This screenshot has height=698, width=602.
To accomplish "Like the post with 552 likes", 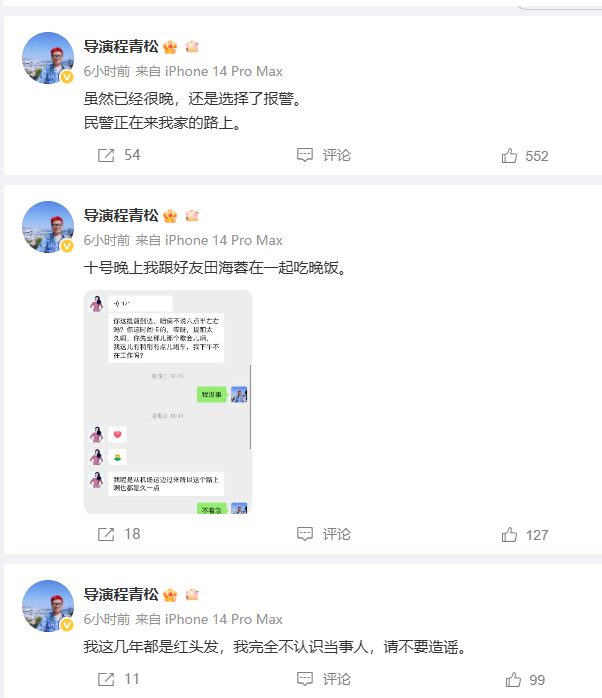I will (x=524, y=156).
